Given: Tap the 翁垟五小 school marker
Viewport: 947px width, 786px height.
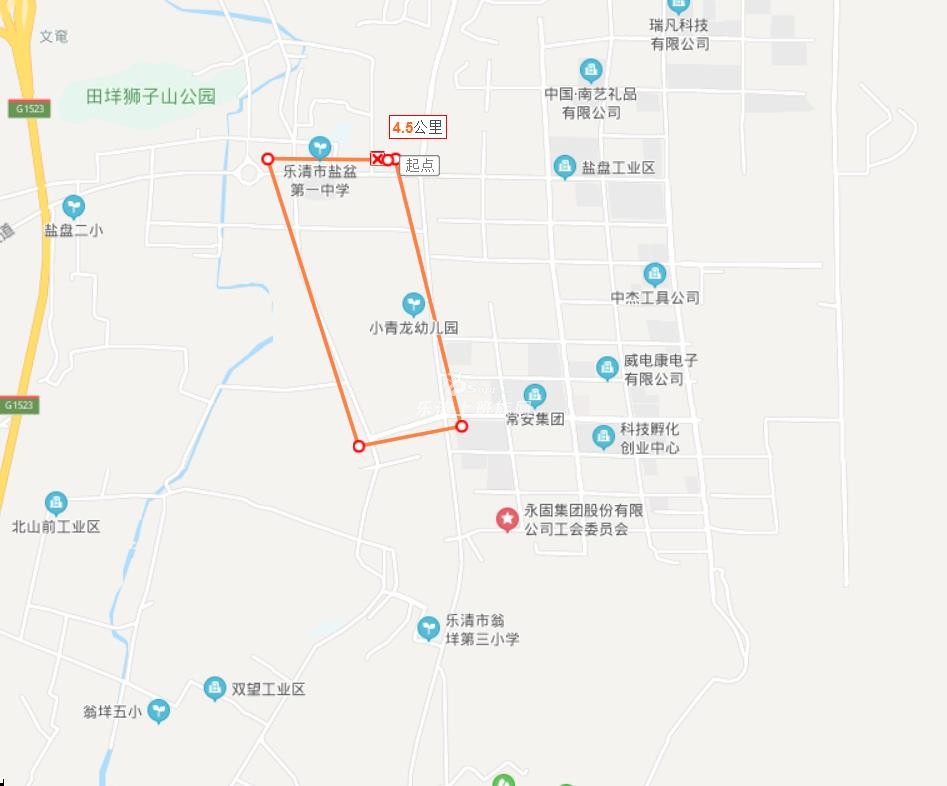Looking at the screenshot, I should [158, 711].
